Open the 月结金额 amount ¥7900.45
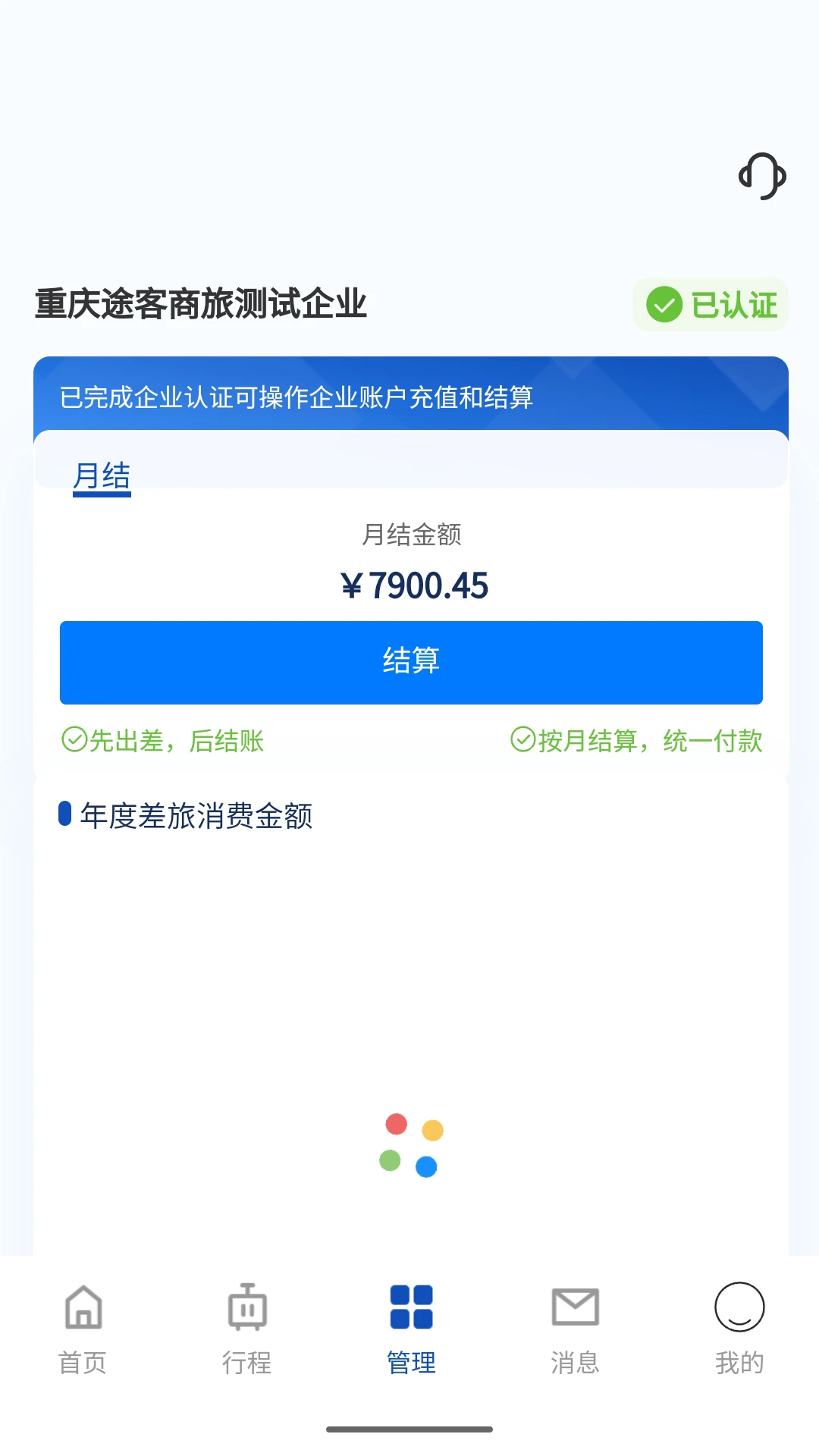This screenshot has width=819, height=1456. tap(415, 584)
